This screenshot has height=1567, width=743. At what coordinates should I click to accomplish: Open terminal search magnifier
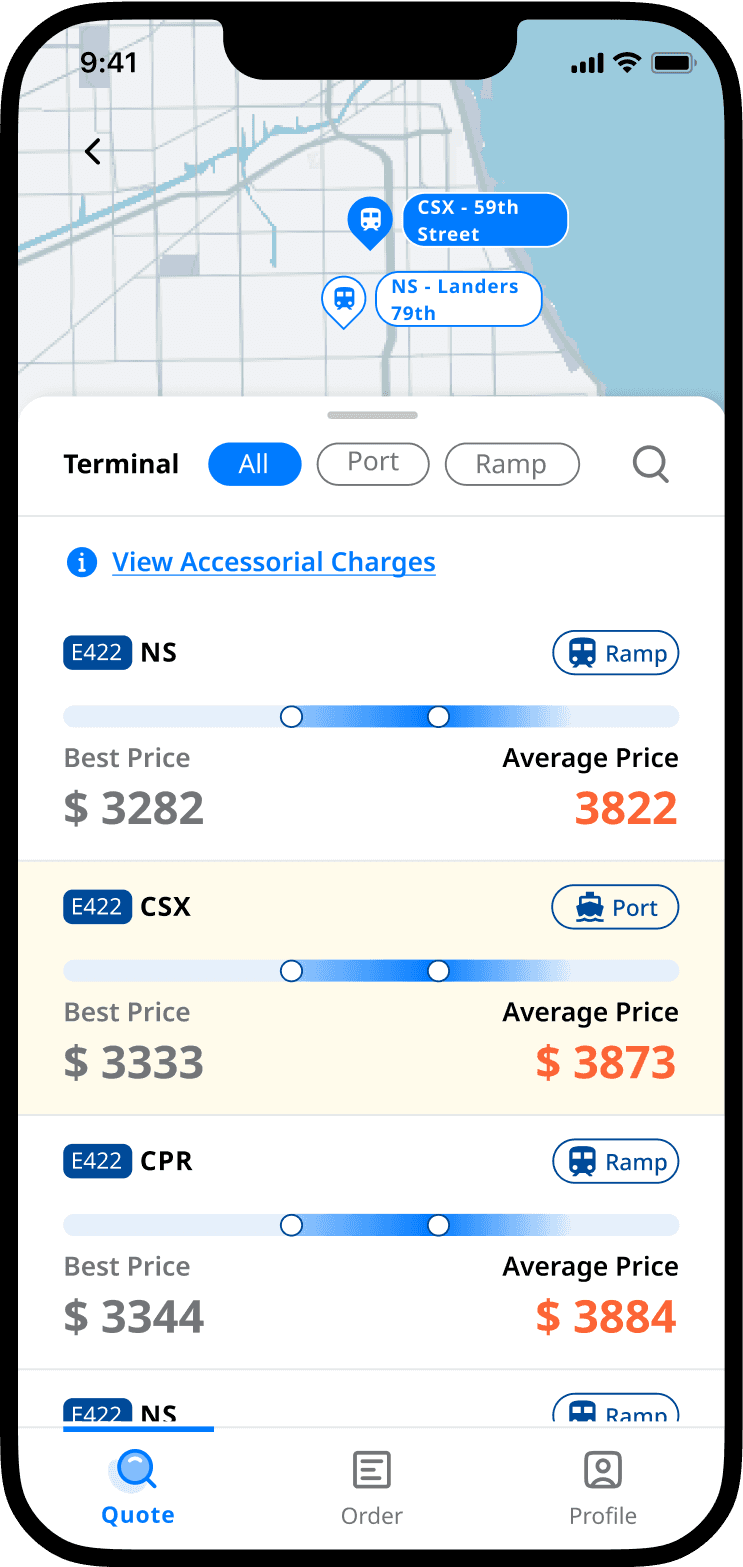[x=651, y=464]
